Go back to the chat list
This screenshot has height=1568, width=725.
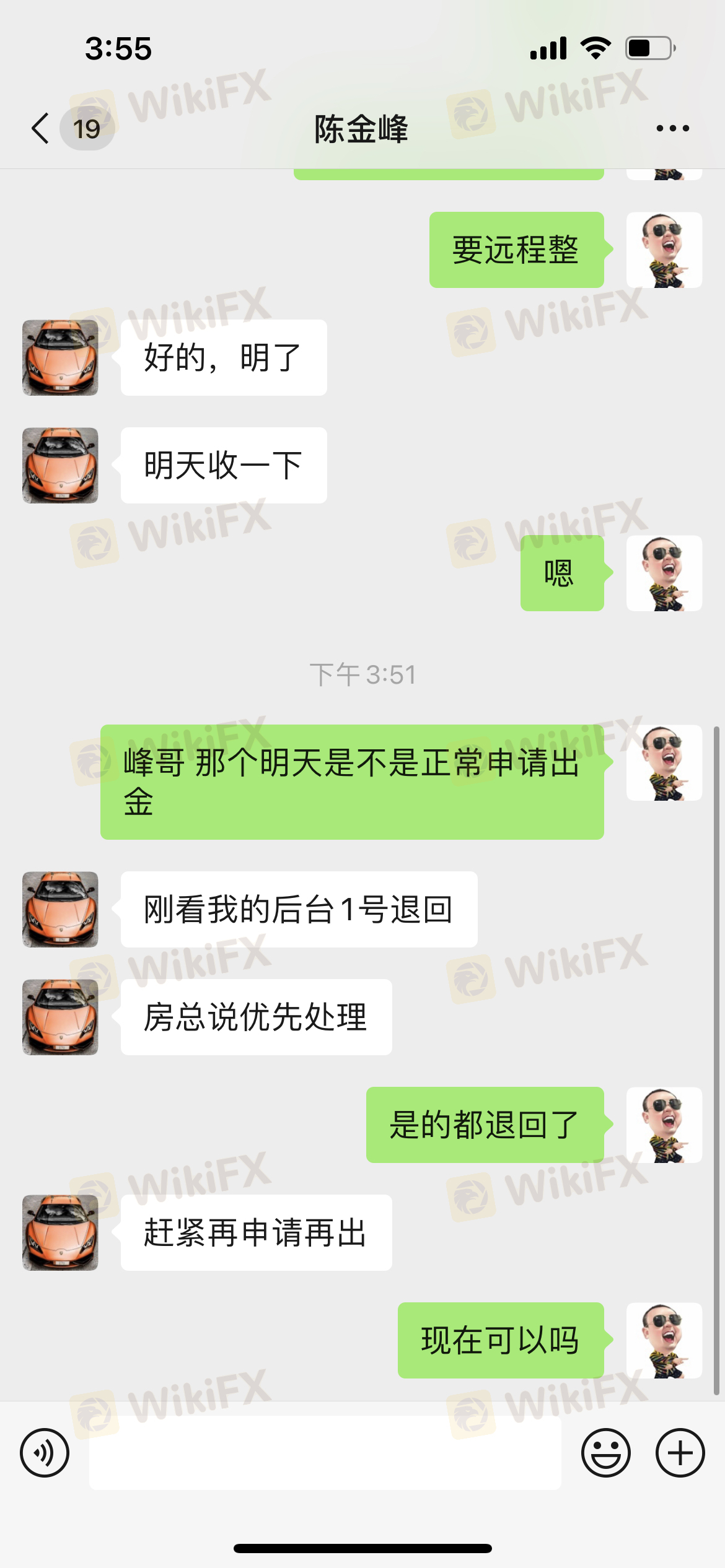coord(41,129)
